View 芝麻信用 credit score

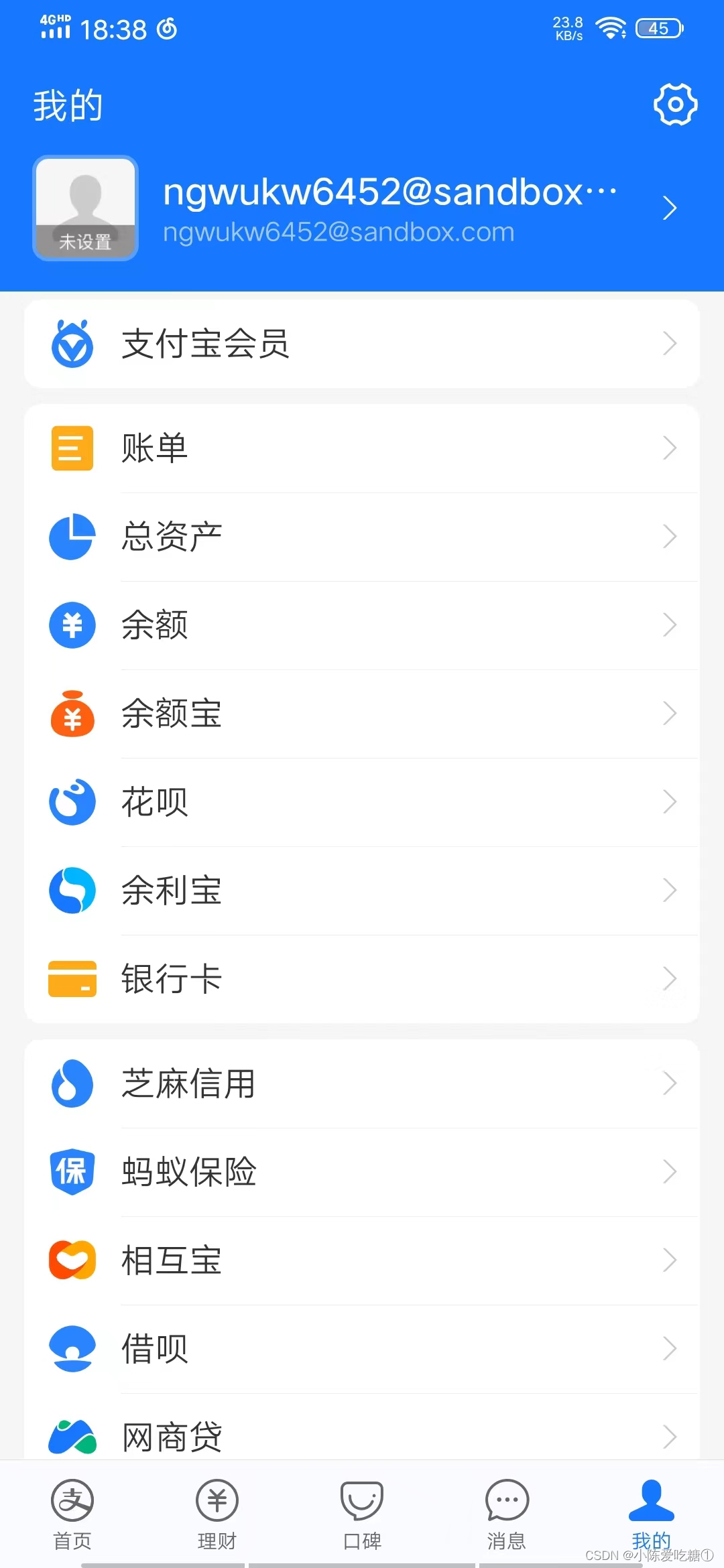362,1083
